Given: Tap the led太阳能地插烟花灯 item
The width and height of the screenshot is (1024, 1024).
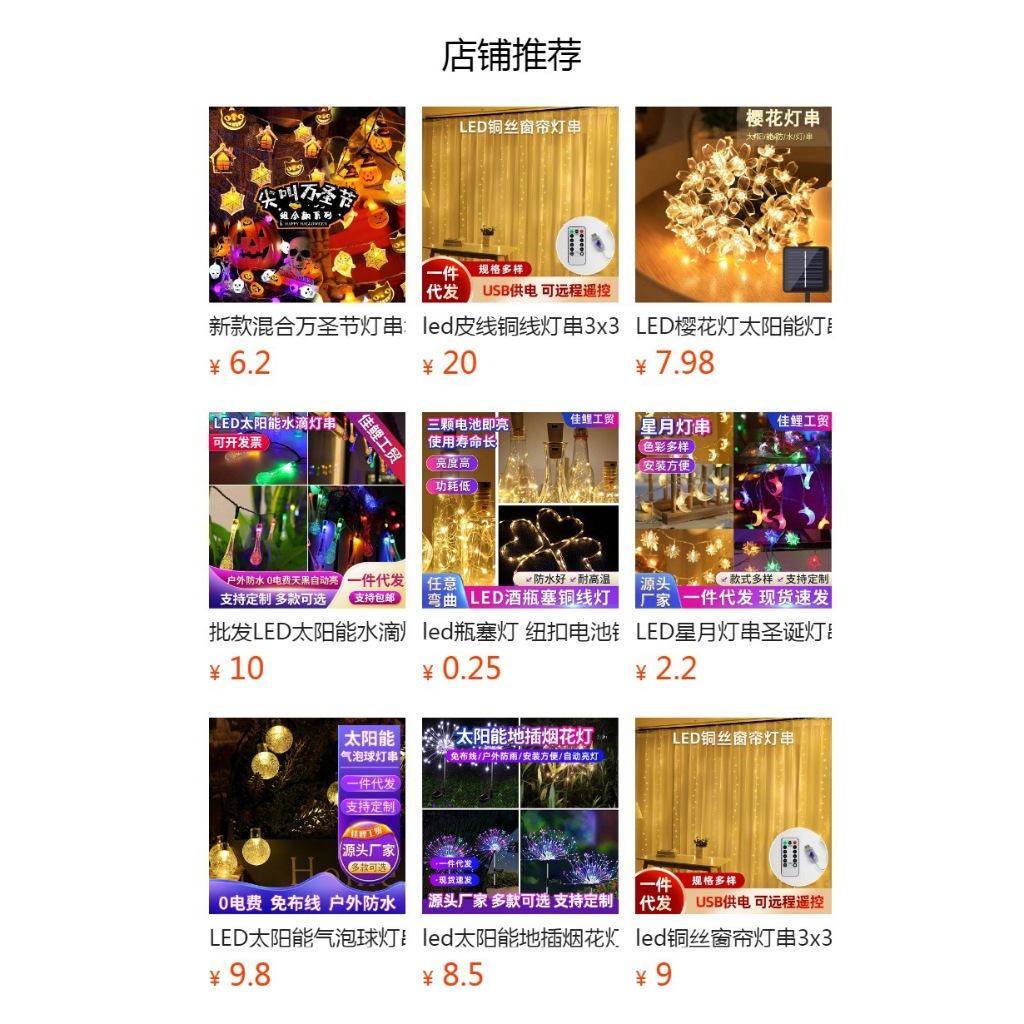Looking at the screenshot, I should (x=520, y=815).
